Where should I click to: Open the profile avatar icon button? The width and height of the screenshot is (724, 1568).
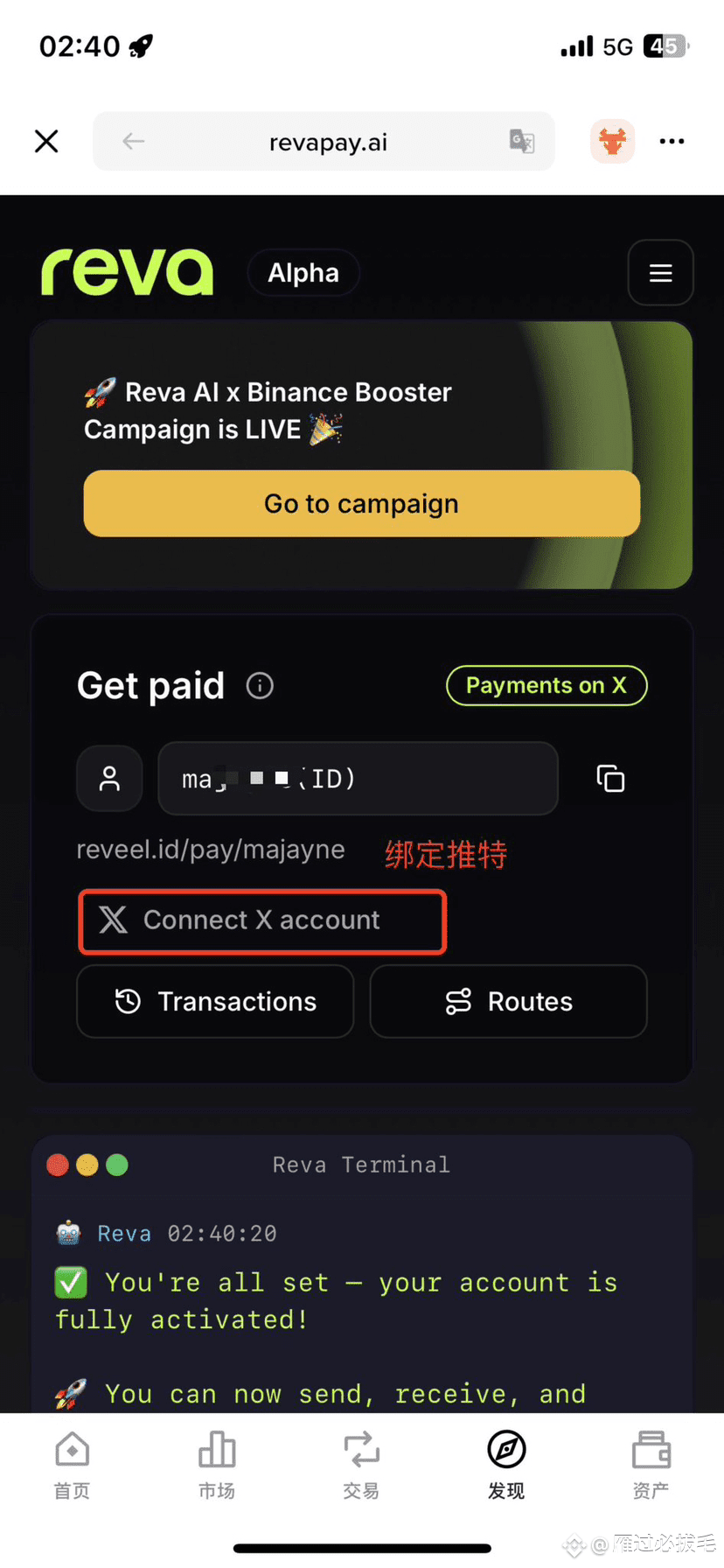[x=109, y=779]
